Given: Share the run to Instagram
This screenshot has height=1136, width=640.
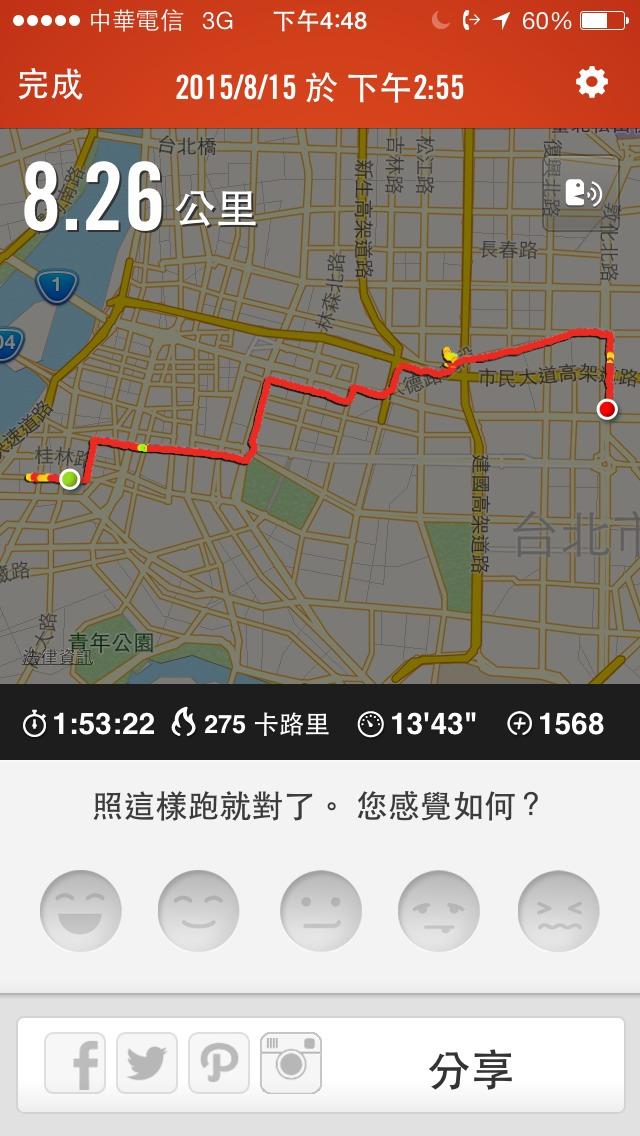Looking at the screenshot, I should tap(291, 1063).
